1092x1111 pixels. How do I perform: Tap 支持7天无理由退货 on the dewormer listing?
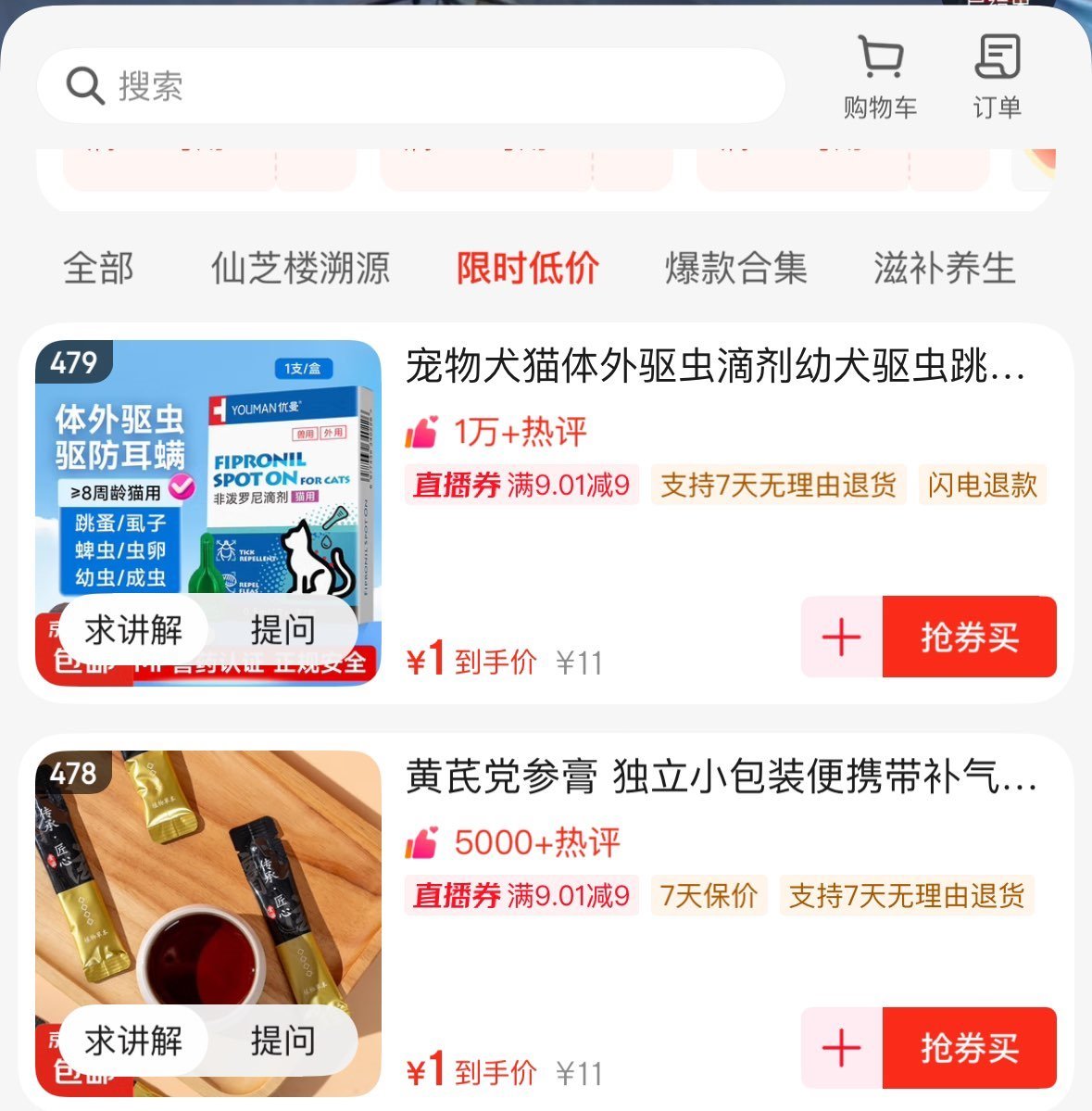(779, 484)
